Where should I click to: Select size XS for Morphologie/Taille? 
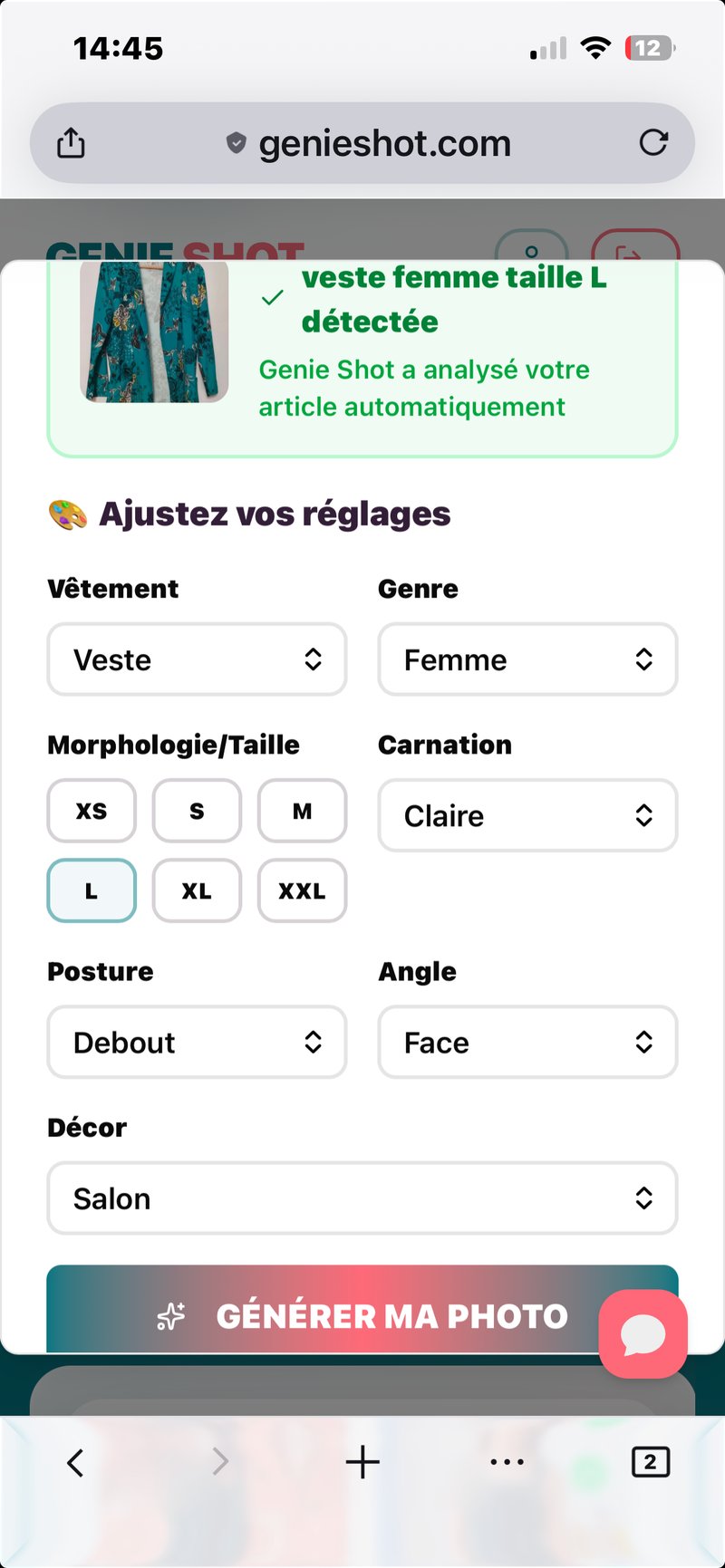[x=91, y=811]
